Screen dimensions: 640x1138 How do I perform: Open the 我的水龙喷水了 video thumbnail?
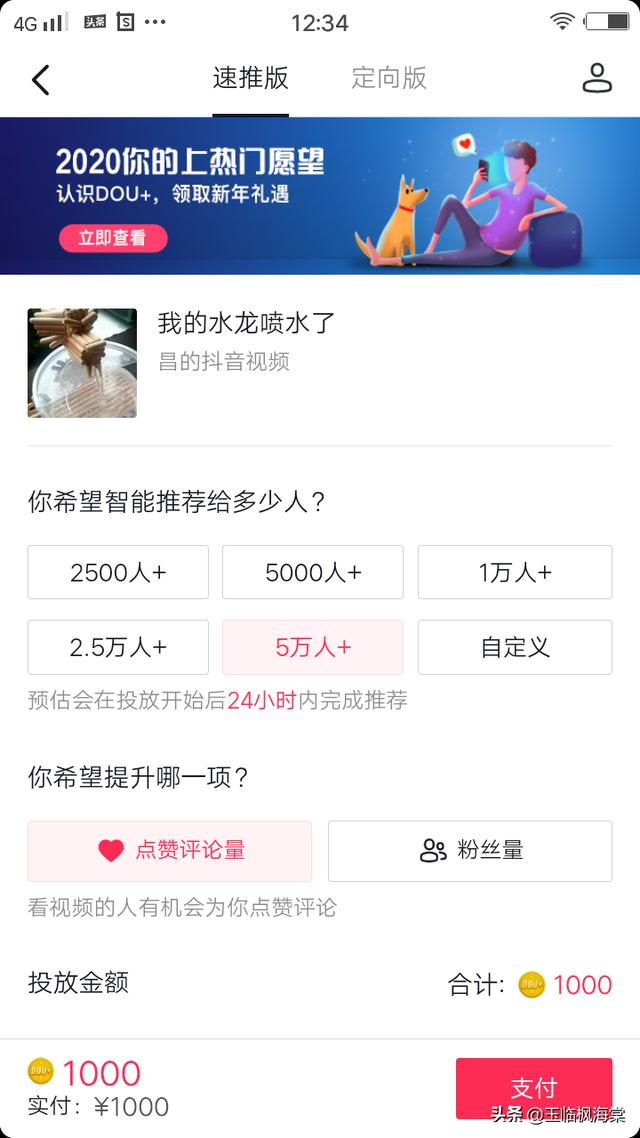point(82,363)
